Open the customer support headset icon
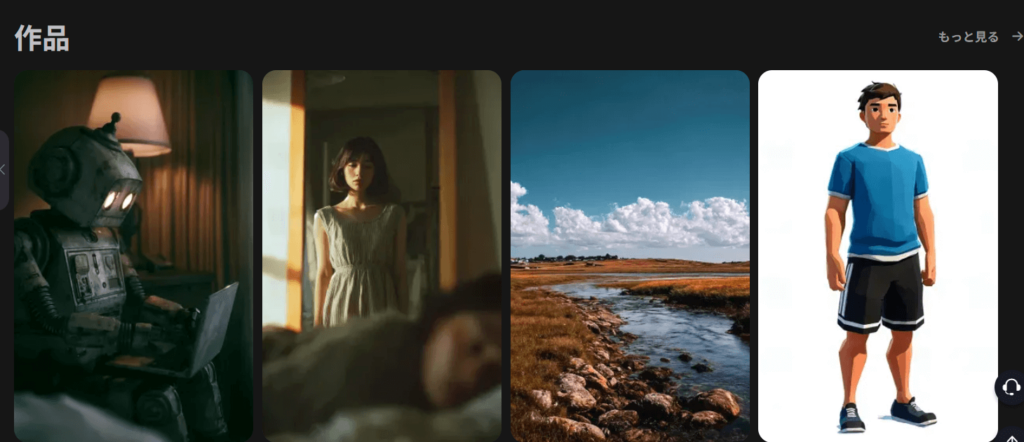Image resolution: width=1024 pixels, height=442 pixels. [1010, 387]
